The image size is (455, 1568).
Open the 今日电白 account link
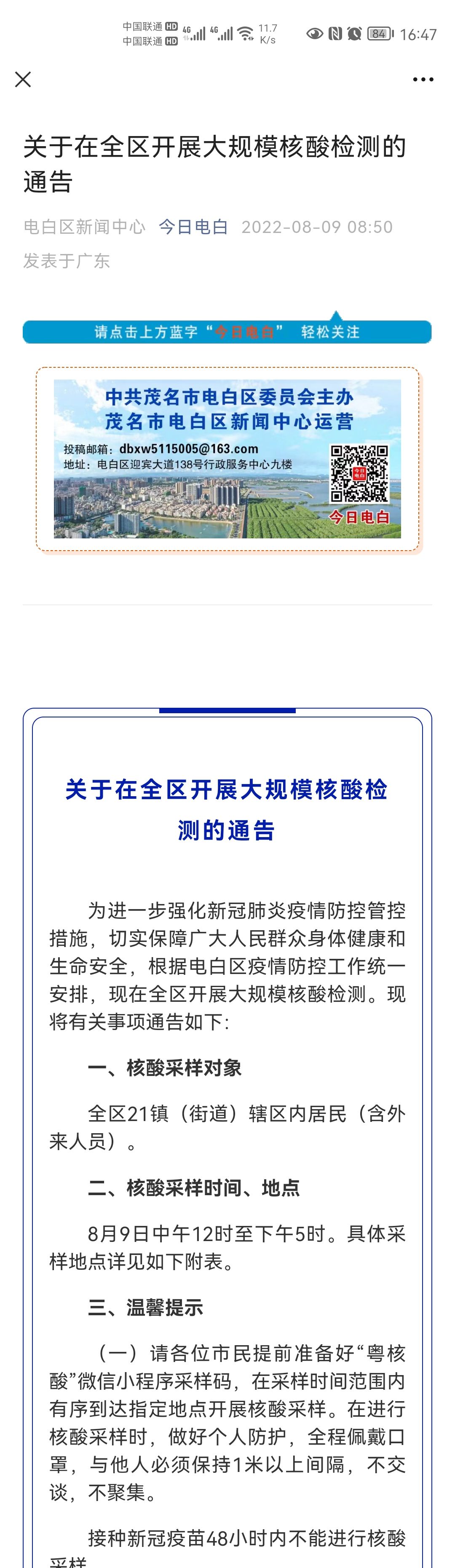click(193, 227)
